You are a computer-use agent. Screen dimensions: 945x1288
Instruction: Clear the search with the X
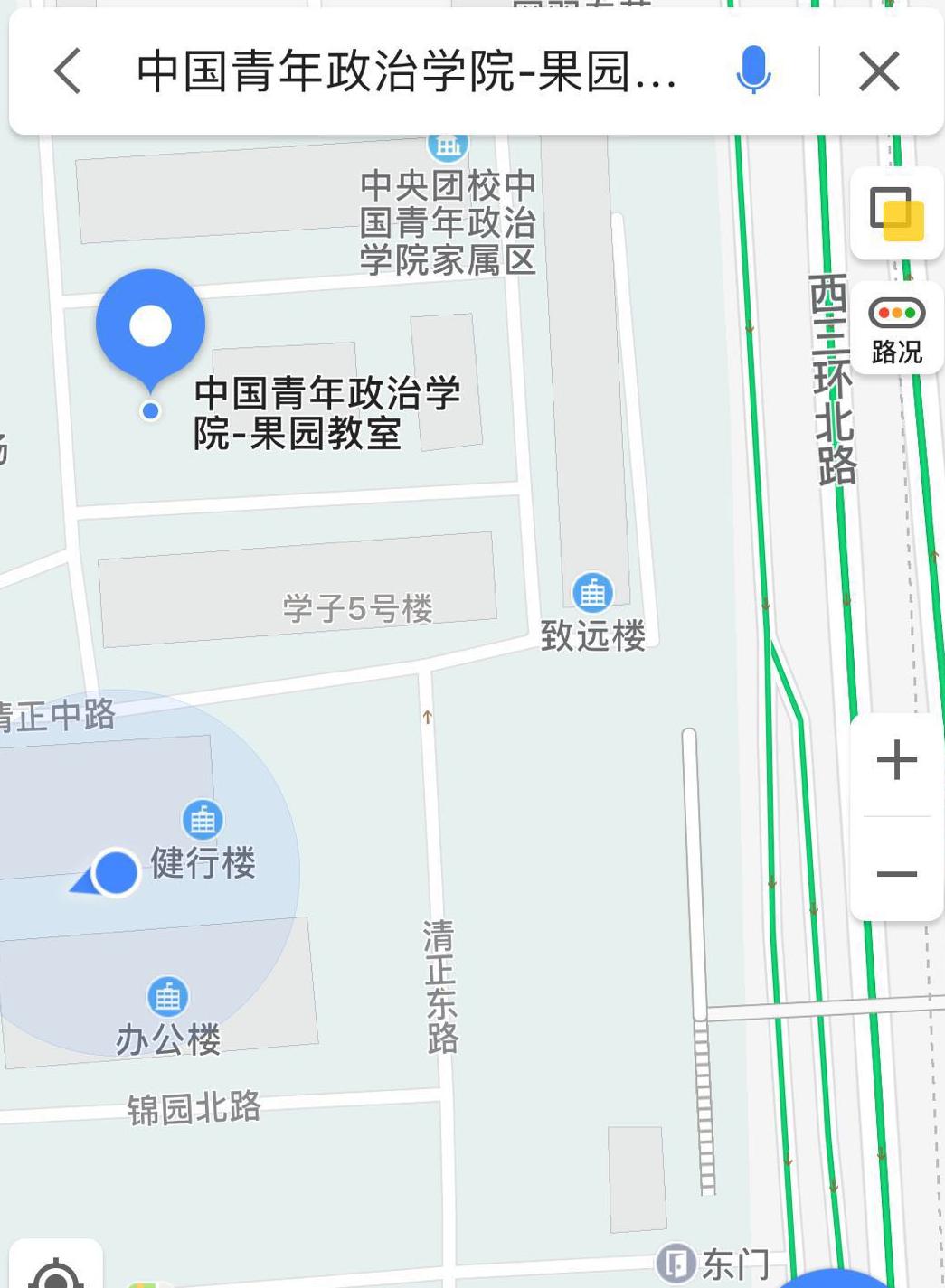879,71
